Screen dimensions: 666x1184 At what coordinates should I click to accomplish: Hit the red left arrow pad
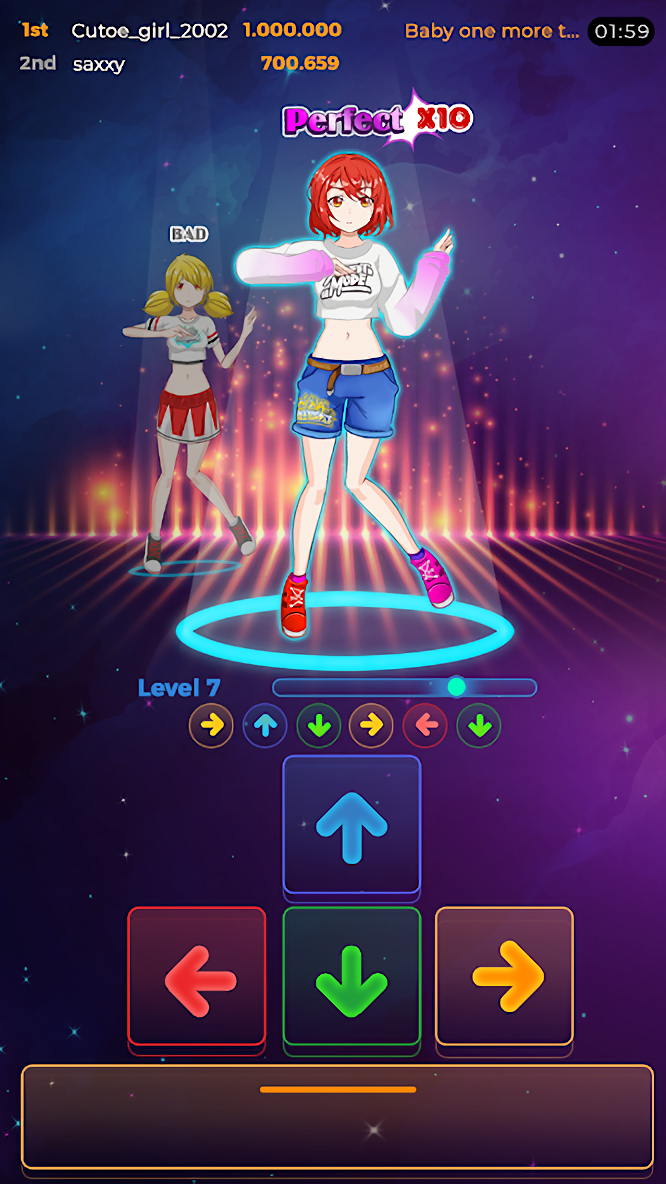click(197, 976)
